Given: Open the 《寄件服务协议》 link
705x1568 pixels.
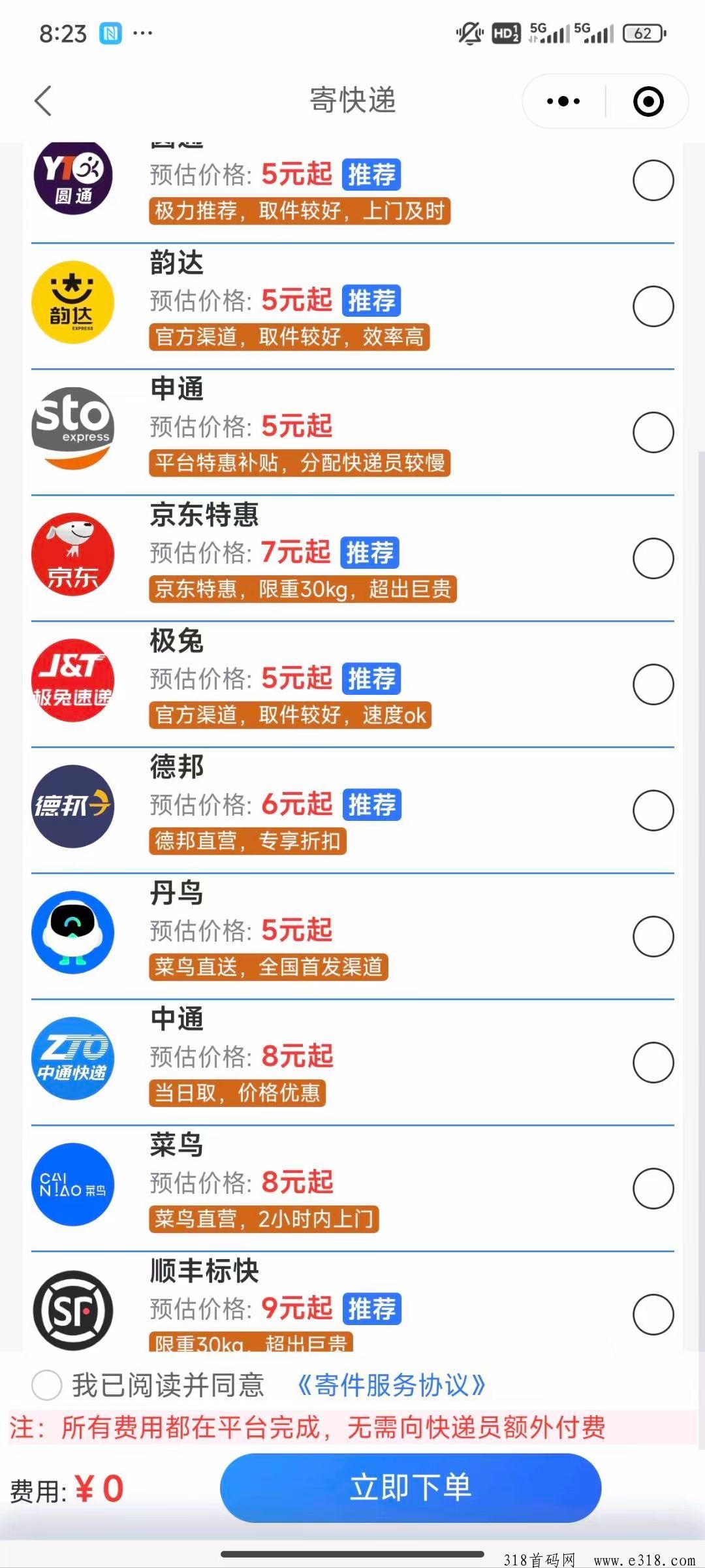Looking at the screenshot, I should tap(391, 1384).
